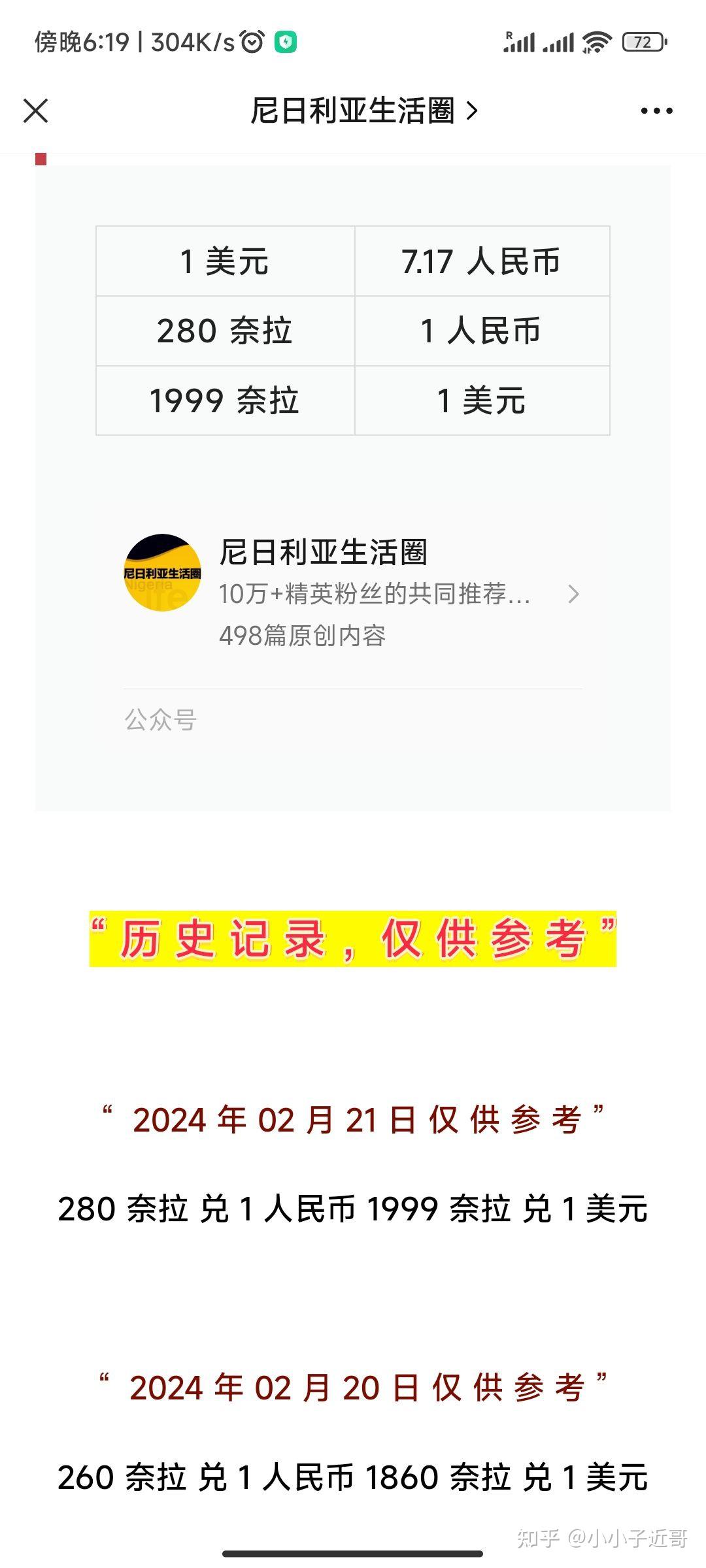Image resolution: width=706 pixels, height=1568 pixels.
Task: Expand the account card right arrow
Action: [x=574, y=595]
